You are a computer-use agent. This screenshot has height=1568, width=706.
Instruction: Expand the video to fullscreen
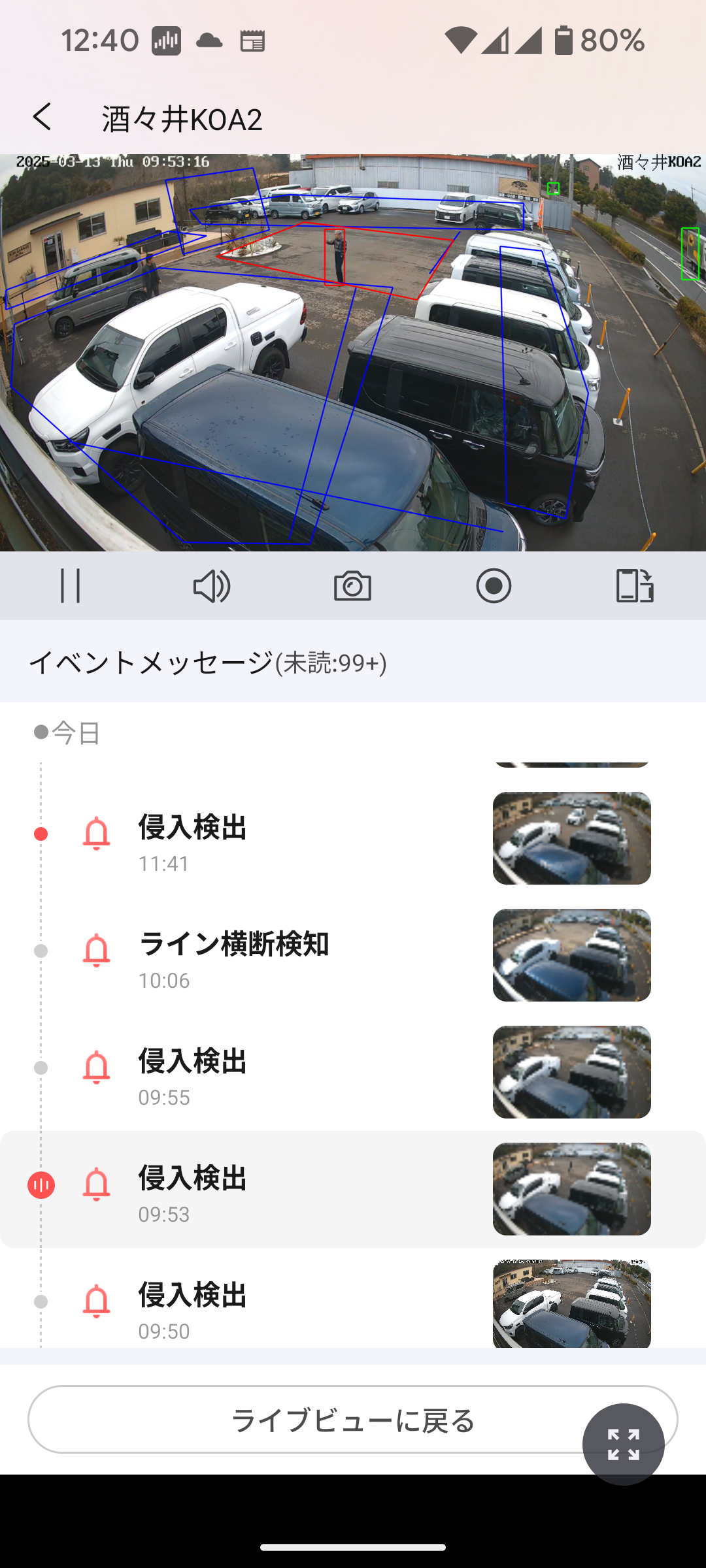pos(623,1444)
